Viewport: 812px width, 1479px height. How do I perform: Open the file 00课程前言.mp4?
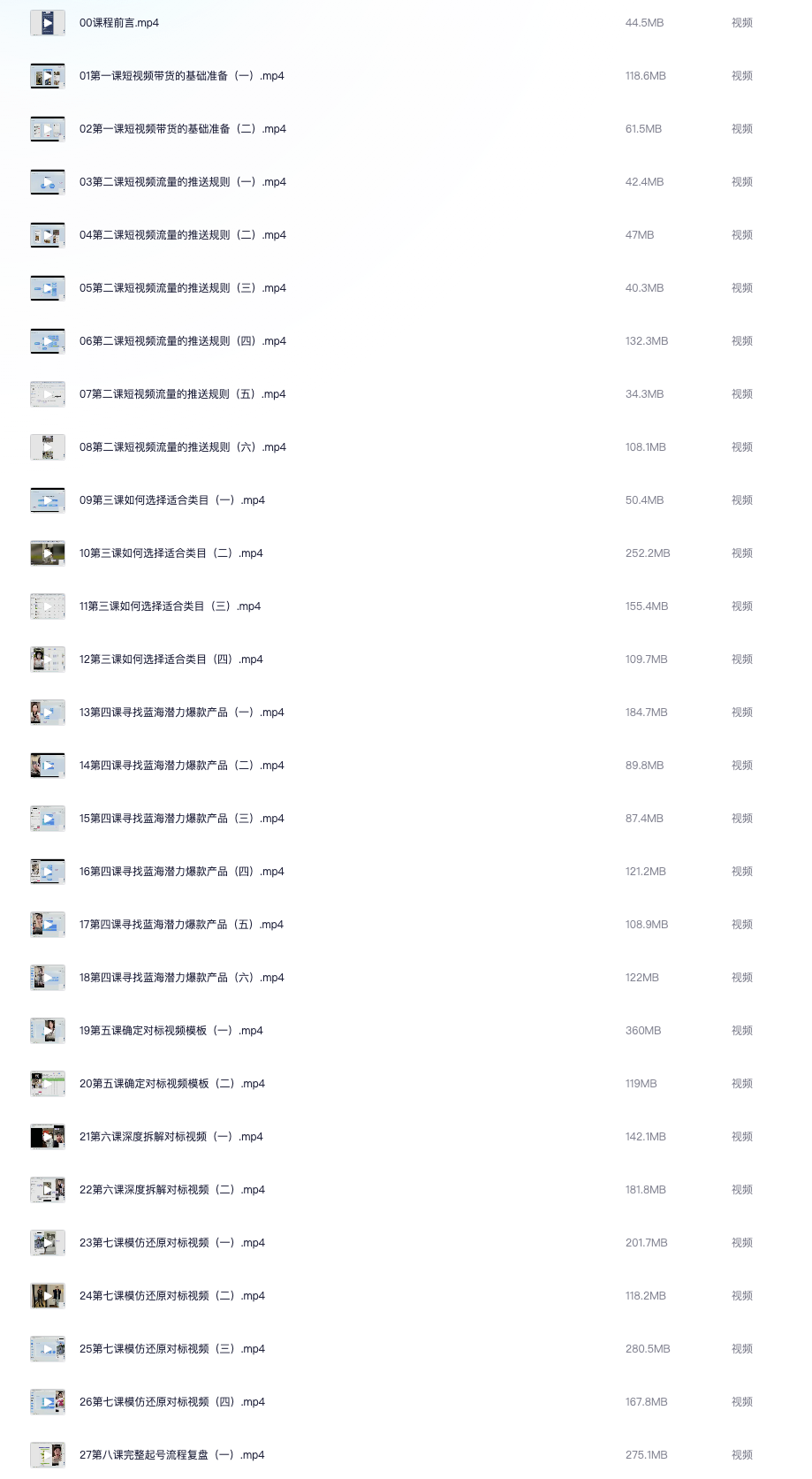click(119, 23)
